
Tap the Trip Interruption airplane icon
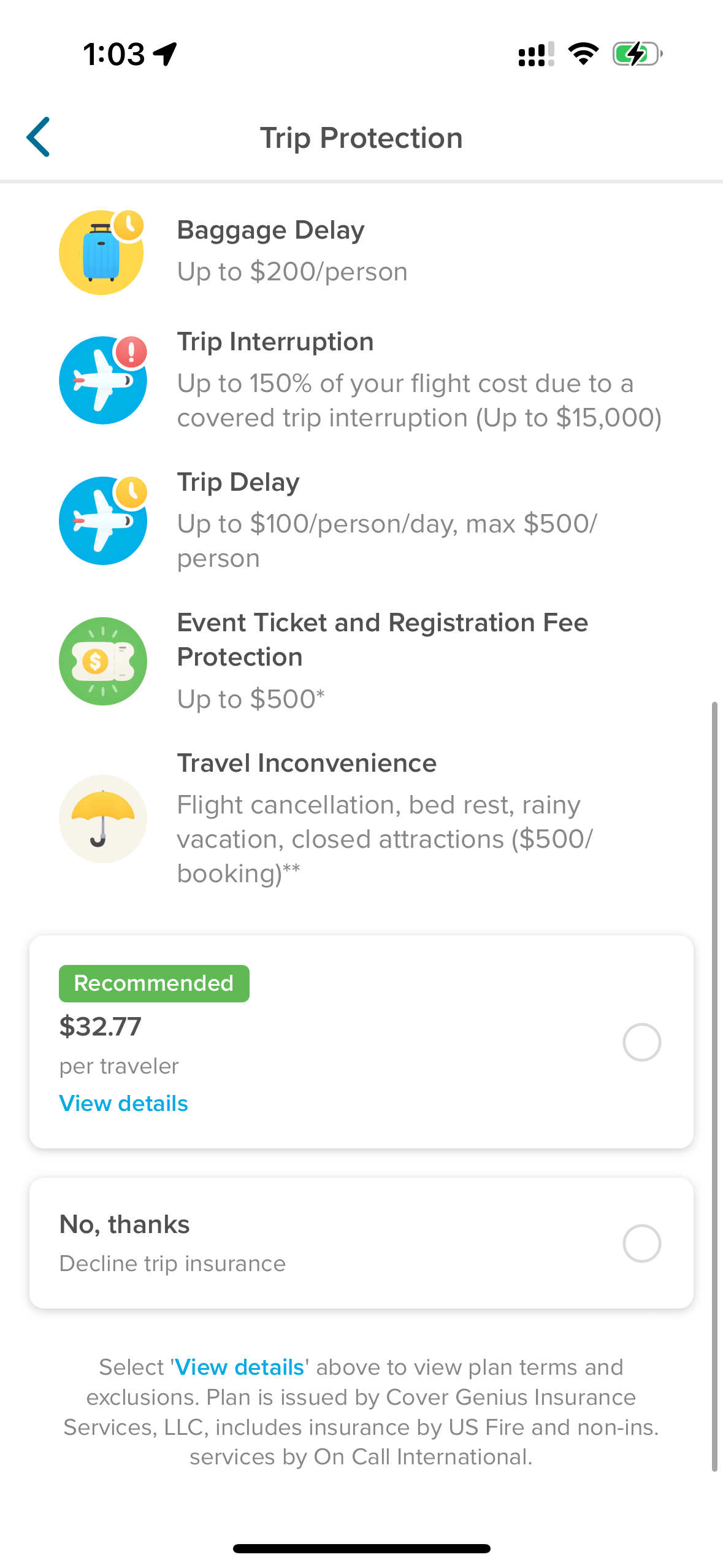pos(102,379)
